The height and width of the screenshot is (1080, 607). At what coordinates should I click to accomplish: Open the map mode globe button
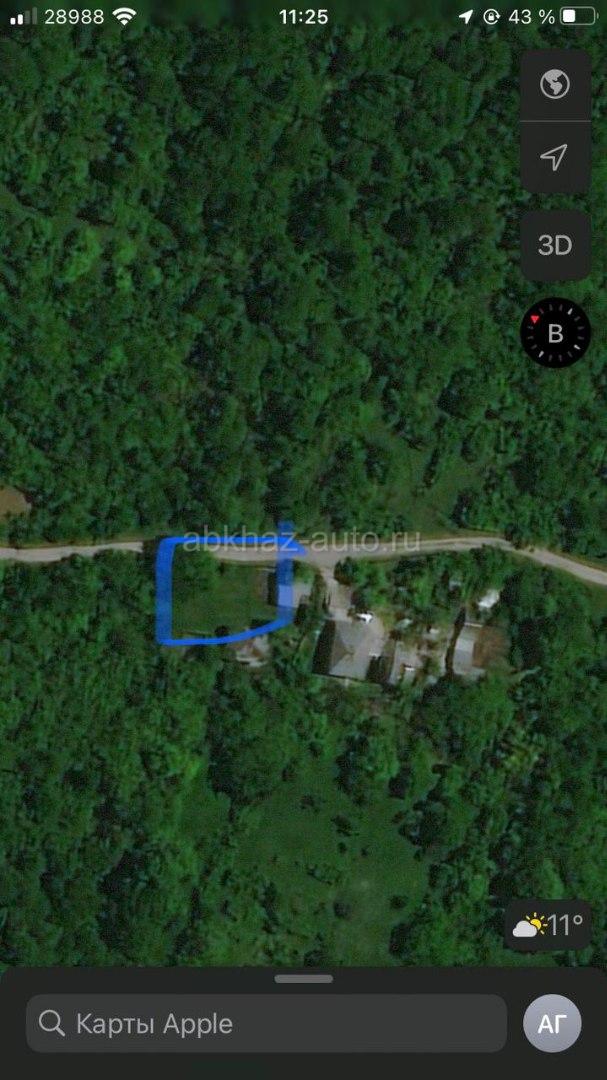554,85
